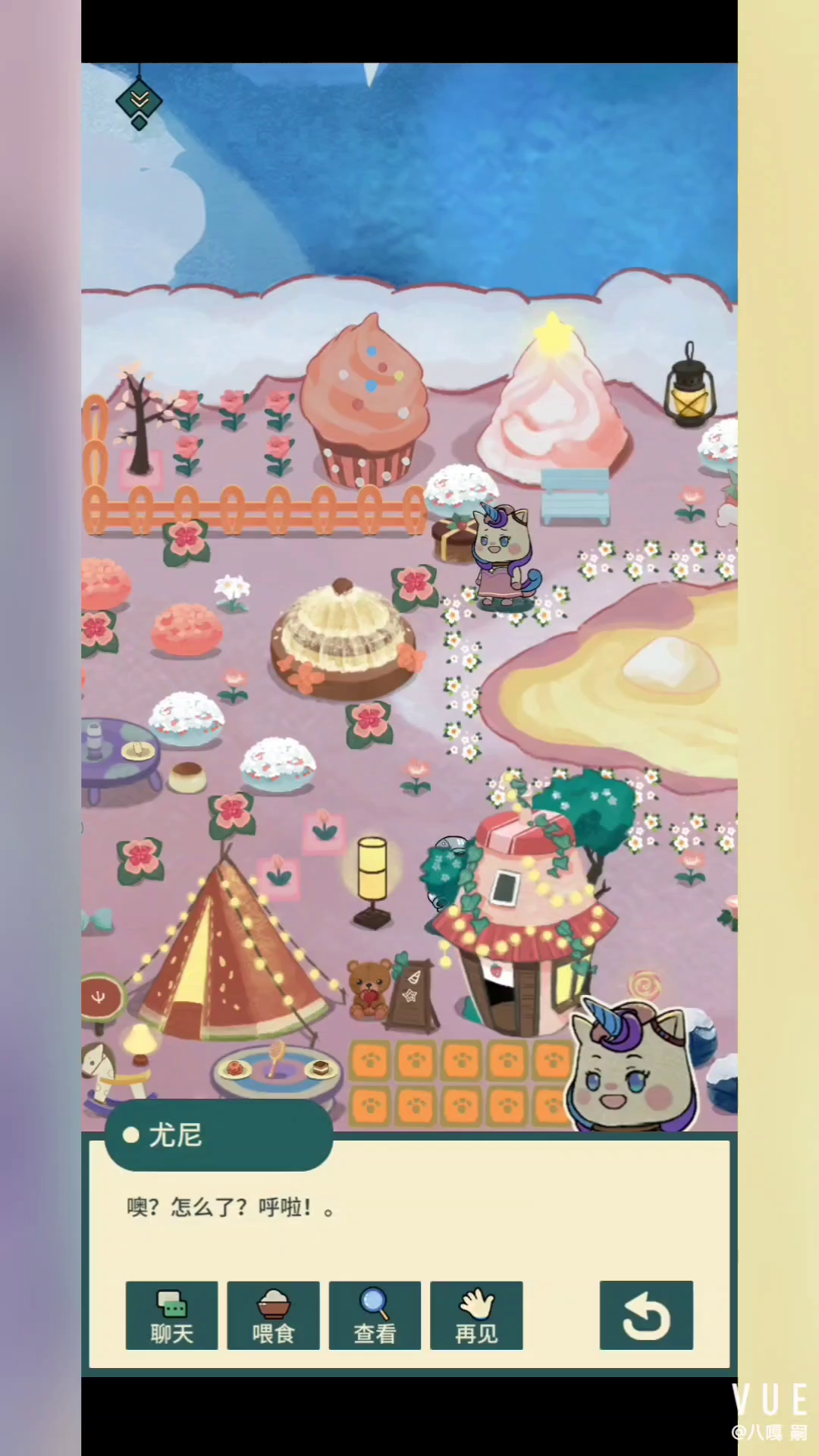Say goodbye with the 再见 button
Screen dimensions: 819x1456
click(476, 1315)
